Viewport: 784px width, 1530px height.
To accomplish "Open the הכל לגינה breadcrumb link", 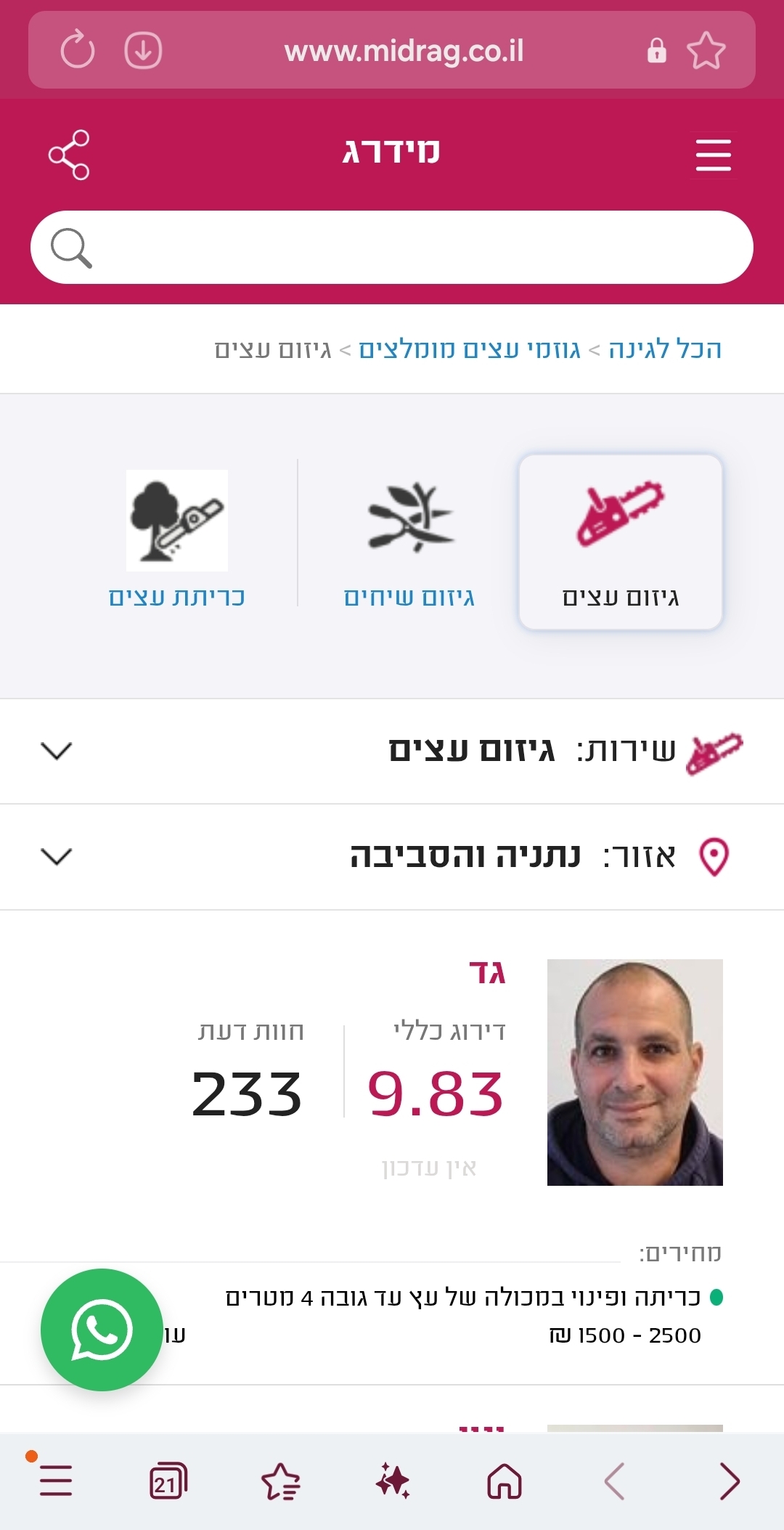I will point(664,349).
